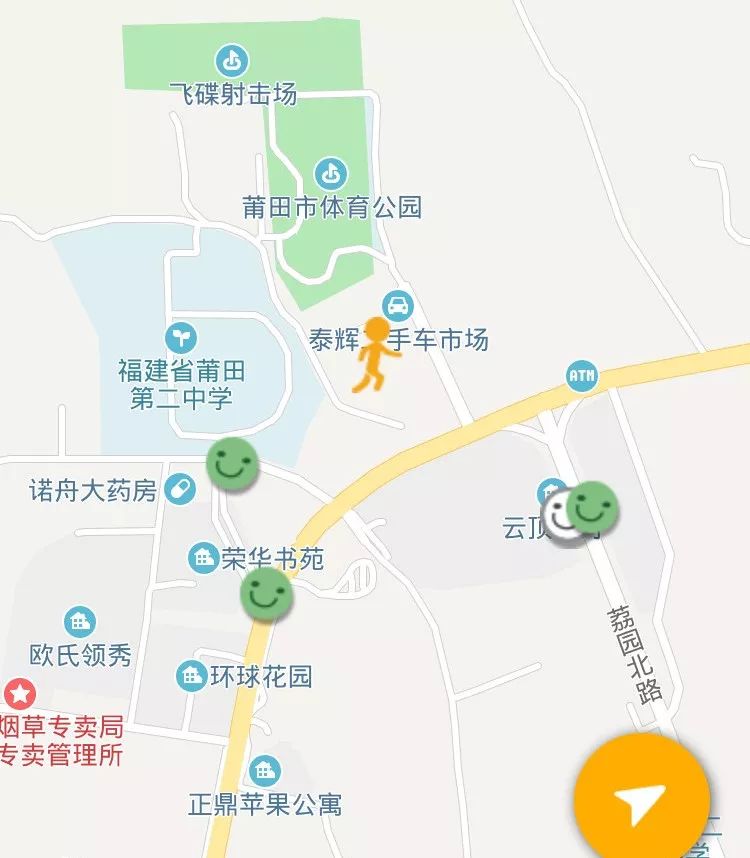Tap the orange walking person marker

(x=374, y=355)
